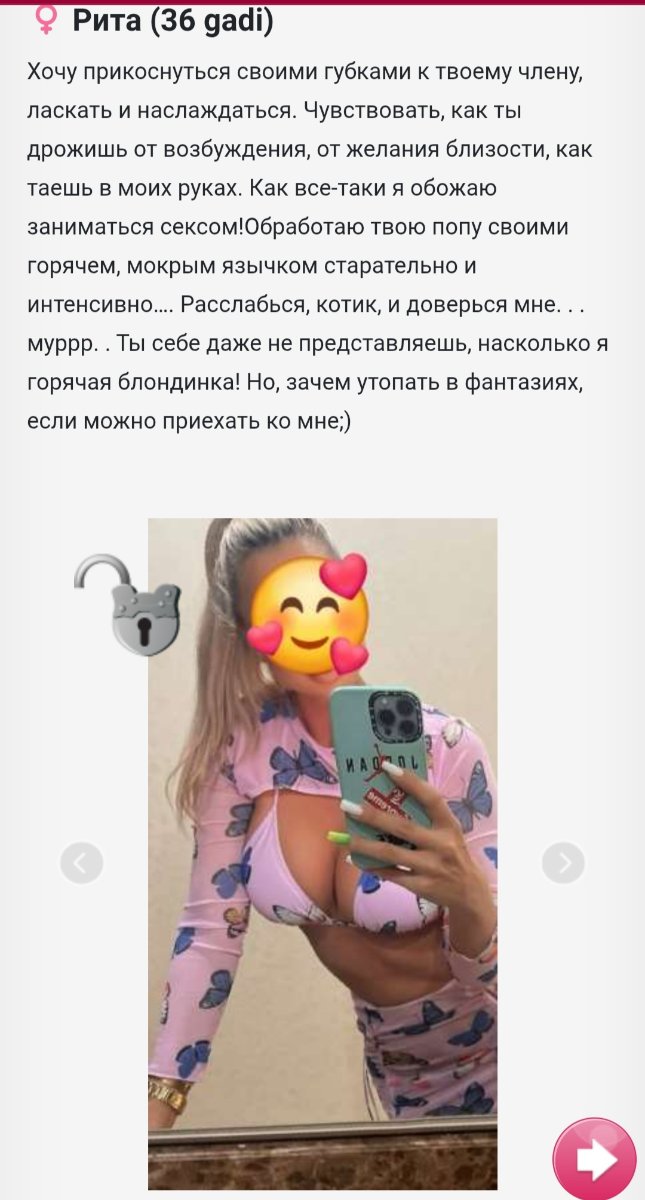
Task: Tap the pink arrow floating button
Action: [x=594, y=1159]
